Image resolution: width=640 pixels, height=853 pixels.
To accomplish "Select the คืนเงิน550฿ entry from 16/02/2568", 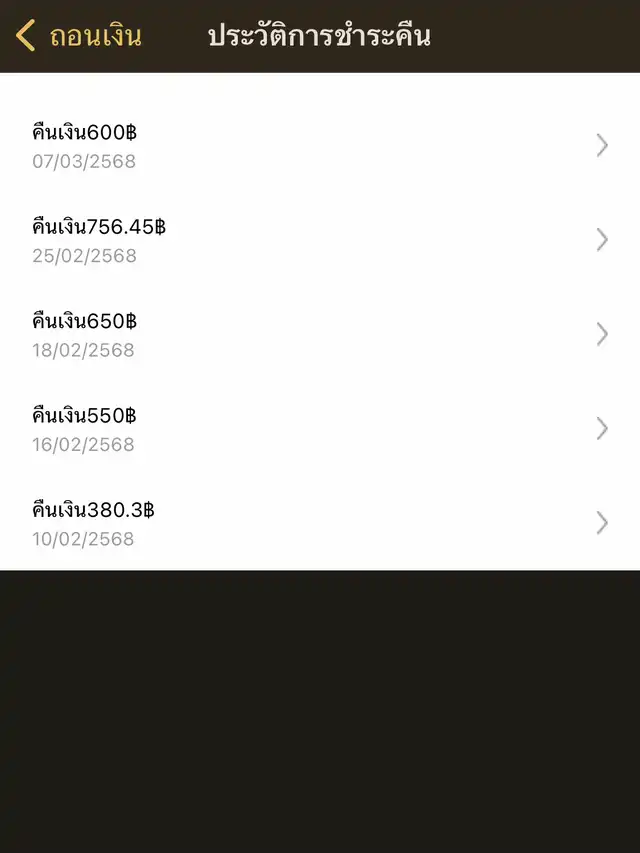I will point(320,429).
